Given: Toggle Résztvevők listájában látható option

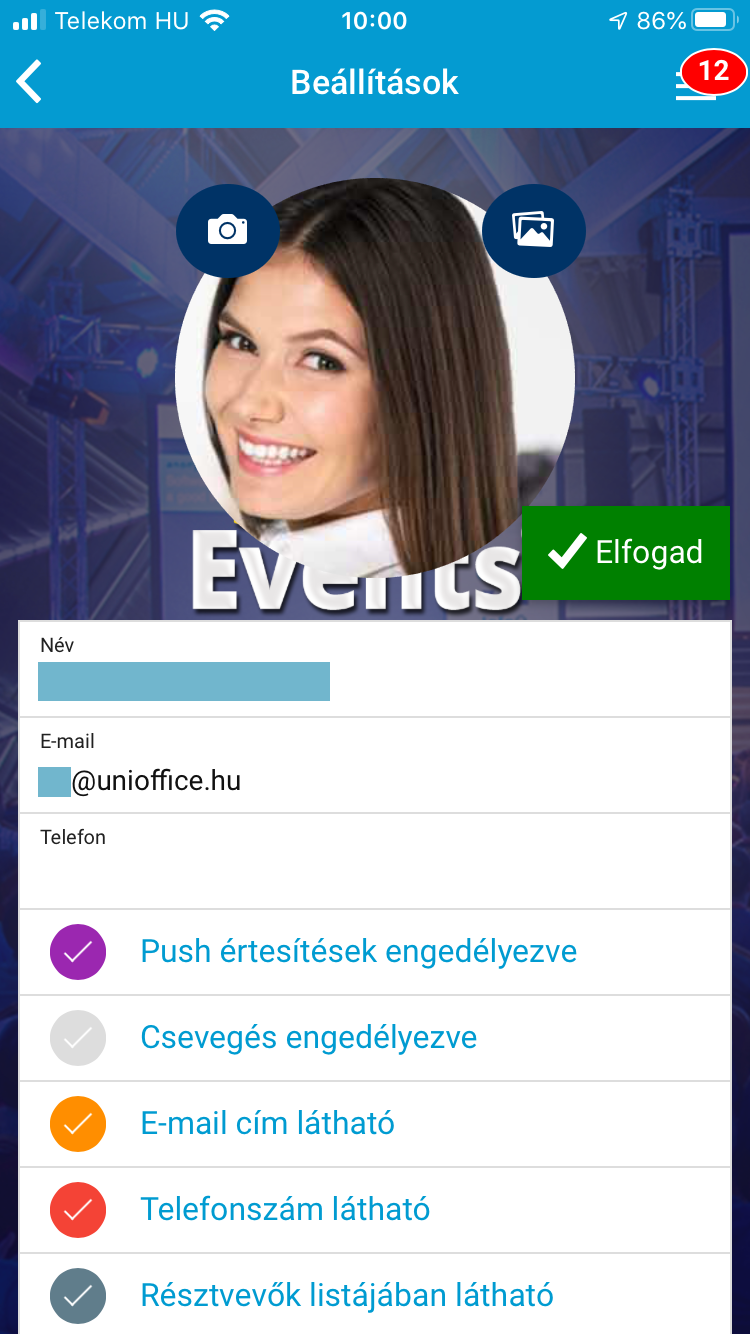Looking at the screenshot, I should coord(77,1295).
